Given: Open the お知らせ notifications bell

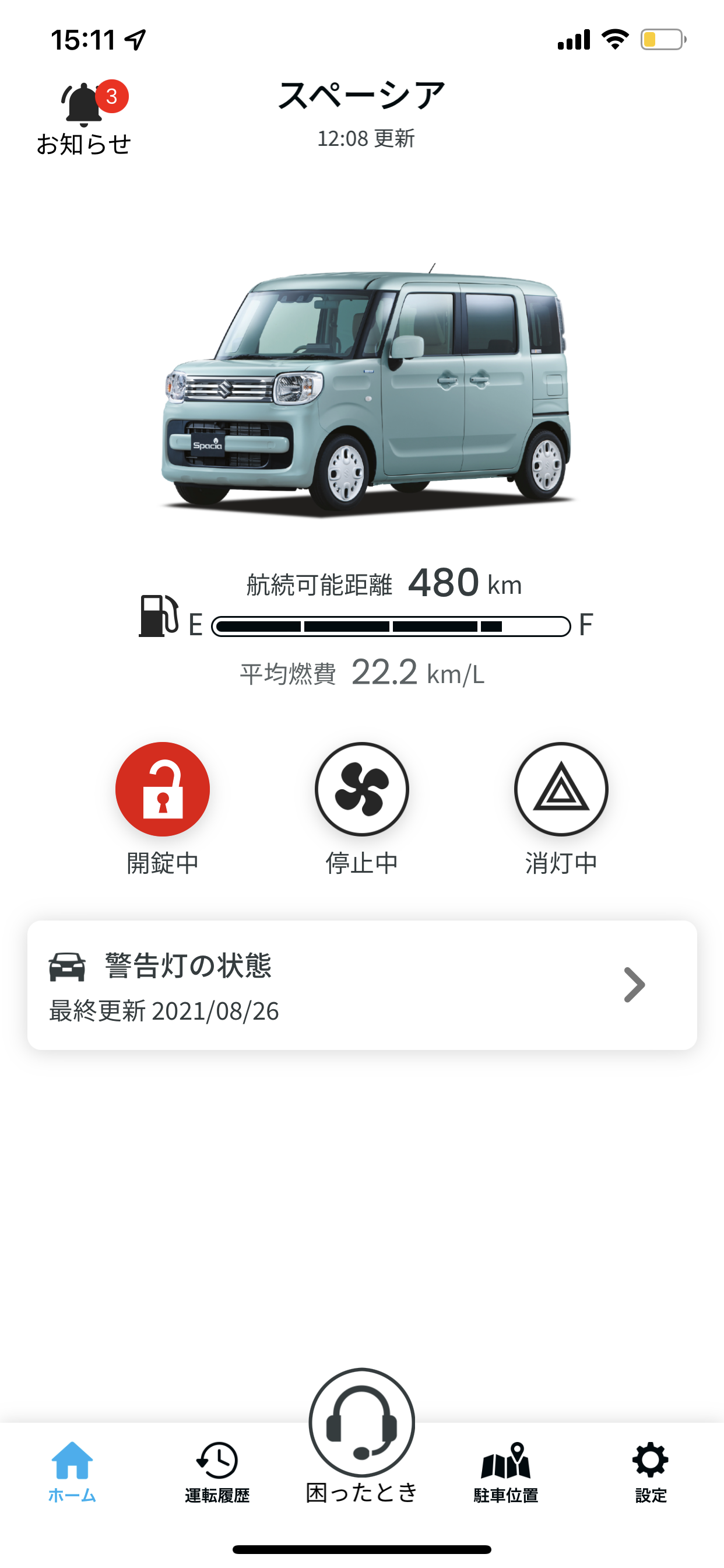Looking at the screenshot, I should [84, 118].
